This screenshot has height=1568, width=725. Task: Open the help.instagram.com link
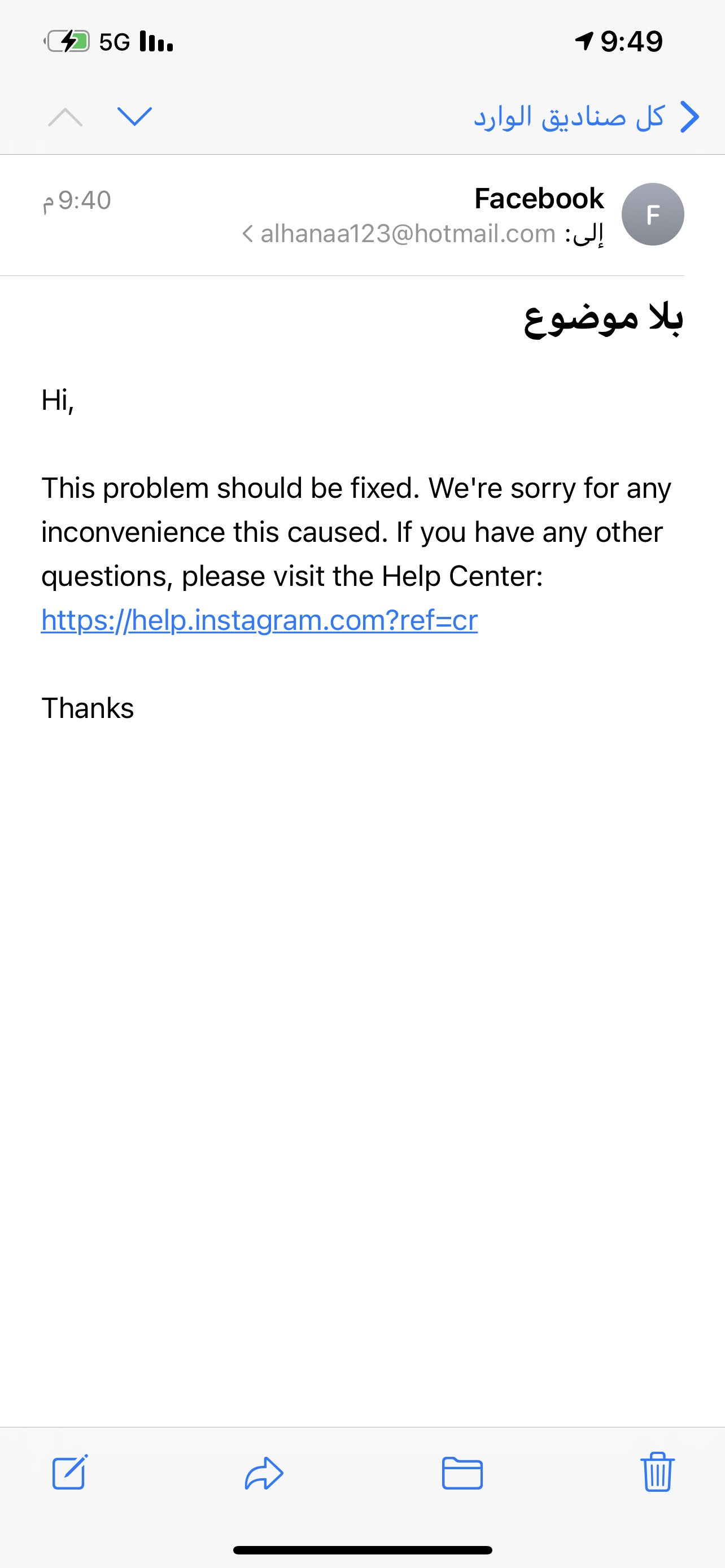(259, 620)
